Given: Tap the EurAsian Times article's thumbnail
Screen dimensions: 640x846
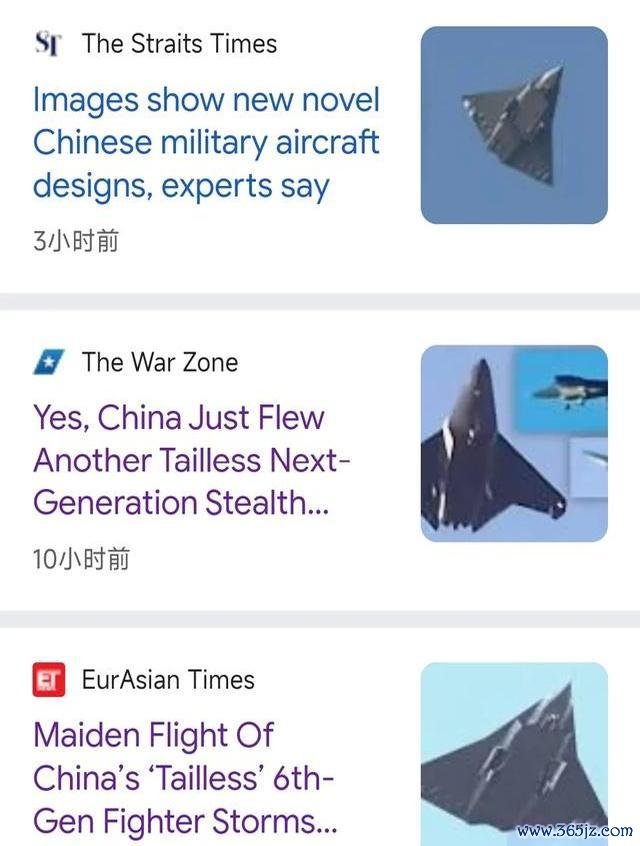Looking at the screenshot, I should pos(514,755).
